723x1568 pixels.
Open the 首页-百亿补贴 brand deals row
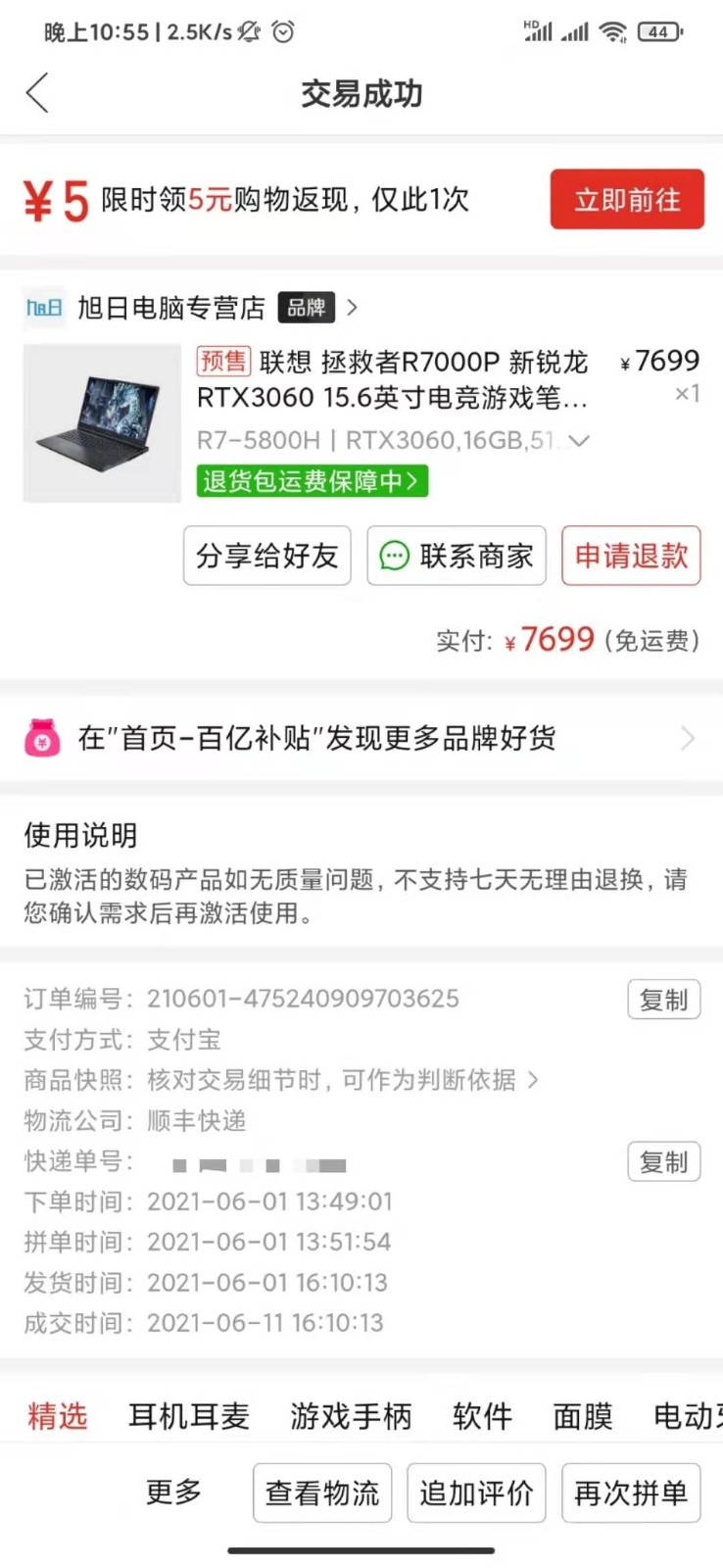(361, 738)
